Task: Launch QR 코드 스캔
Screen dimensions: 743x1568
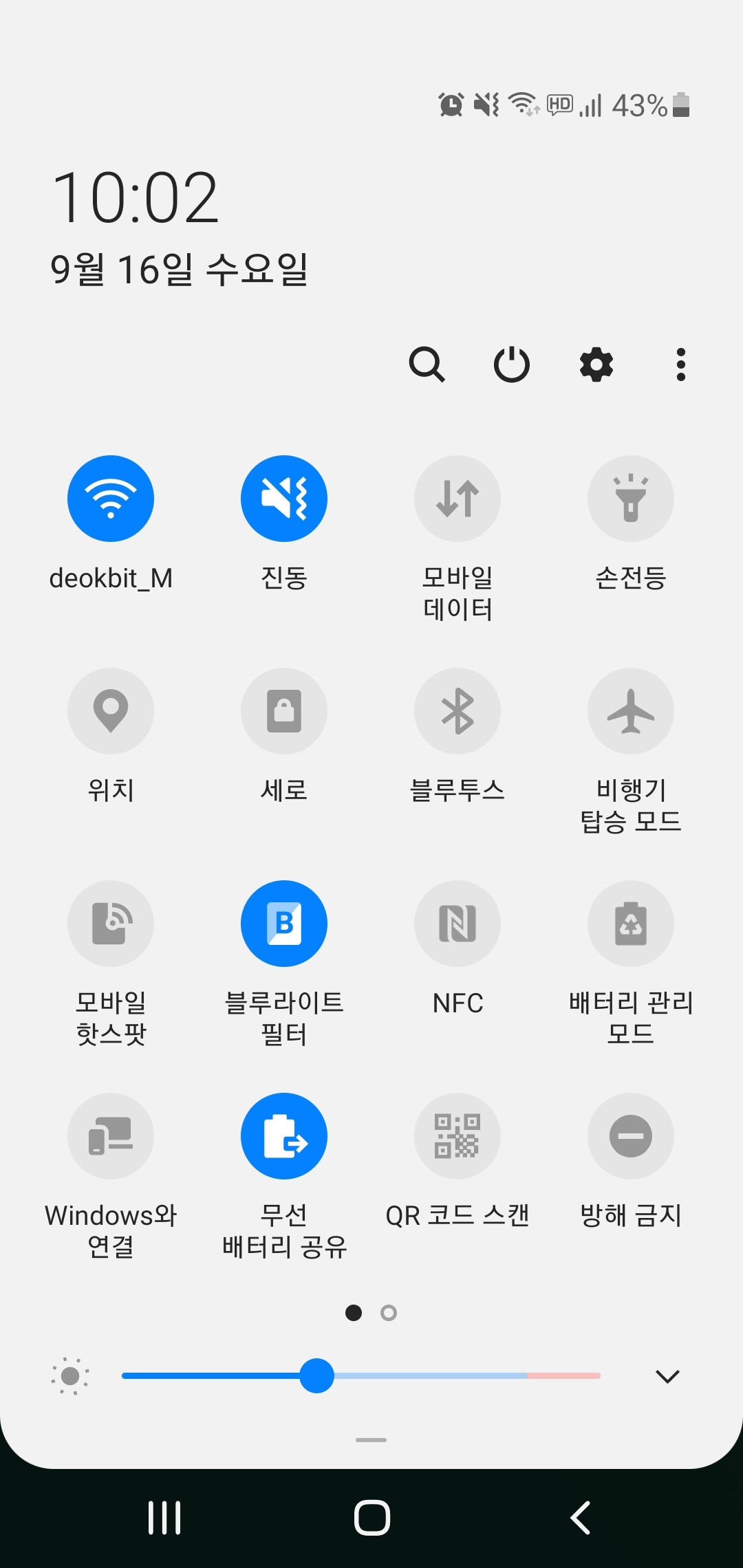Action: pyautogui.click(x=457, y=1136)
